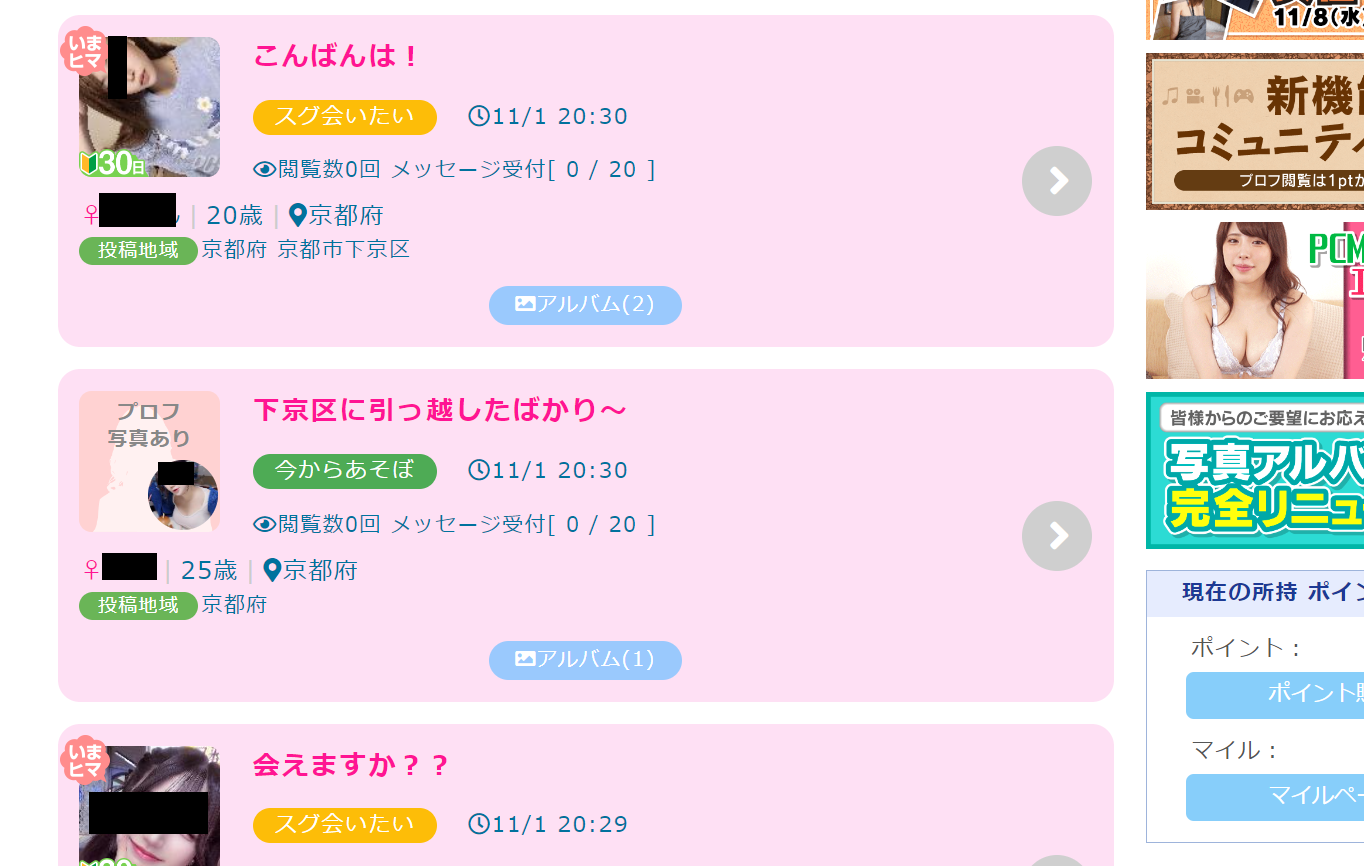Image resolution: width=1364 pixels, height=866 pixels.
Task: Open the post titled こんばんは！
Action: [337, 56]
